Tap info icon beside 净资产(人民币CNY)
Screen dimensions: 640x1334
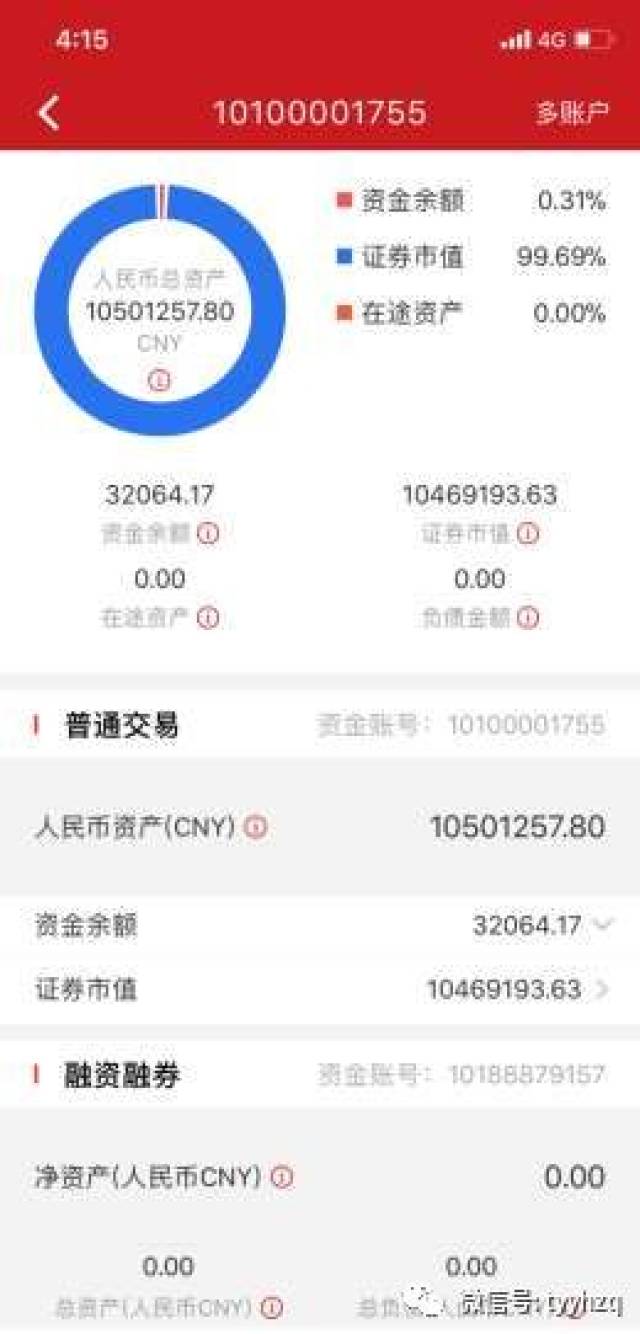[x=283, y=1177]
